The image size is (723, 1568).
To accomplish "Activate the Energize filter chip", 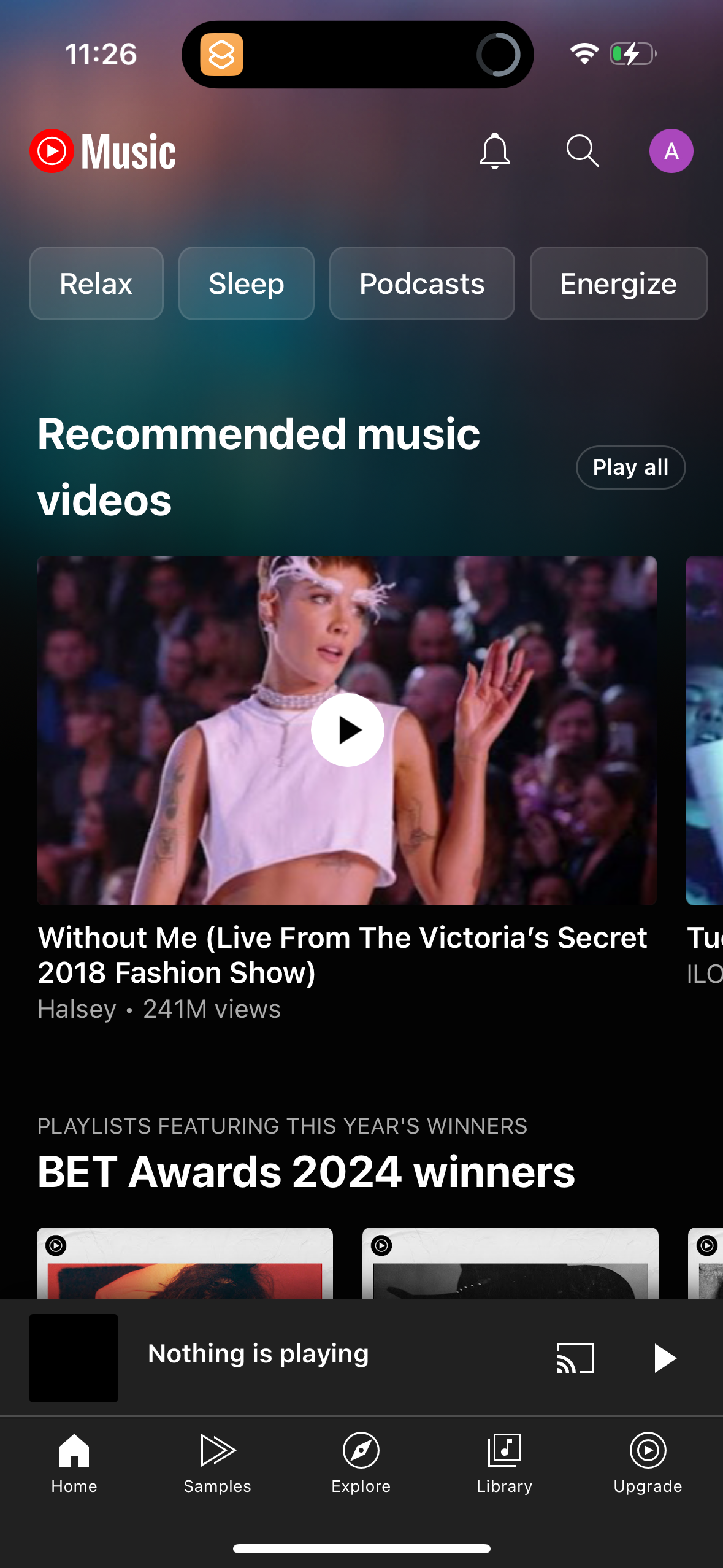I will [618, 283].
